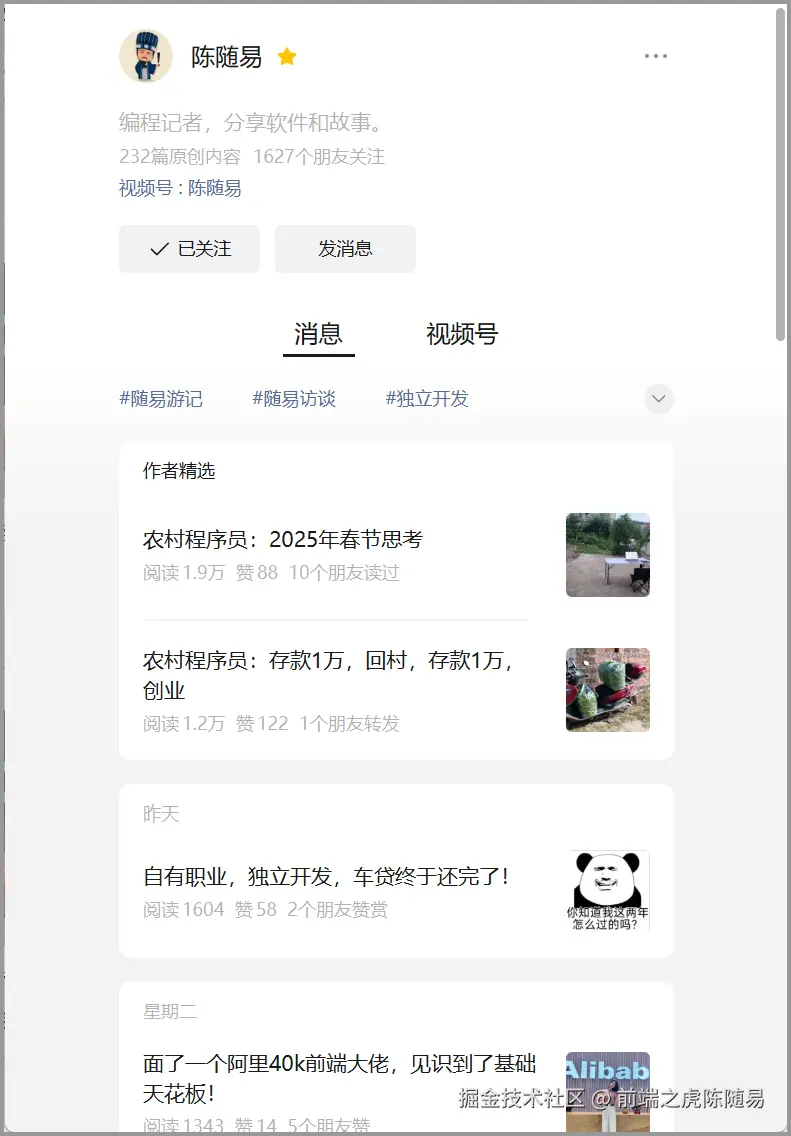
Task: Click the panda meme article thumbnail
Action: [608, 890]
